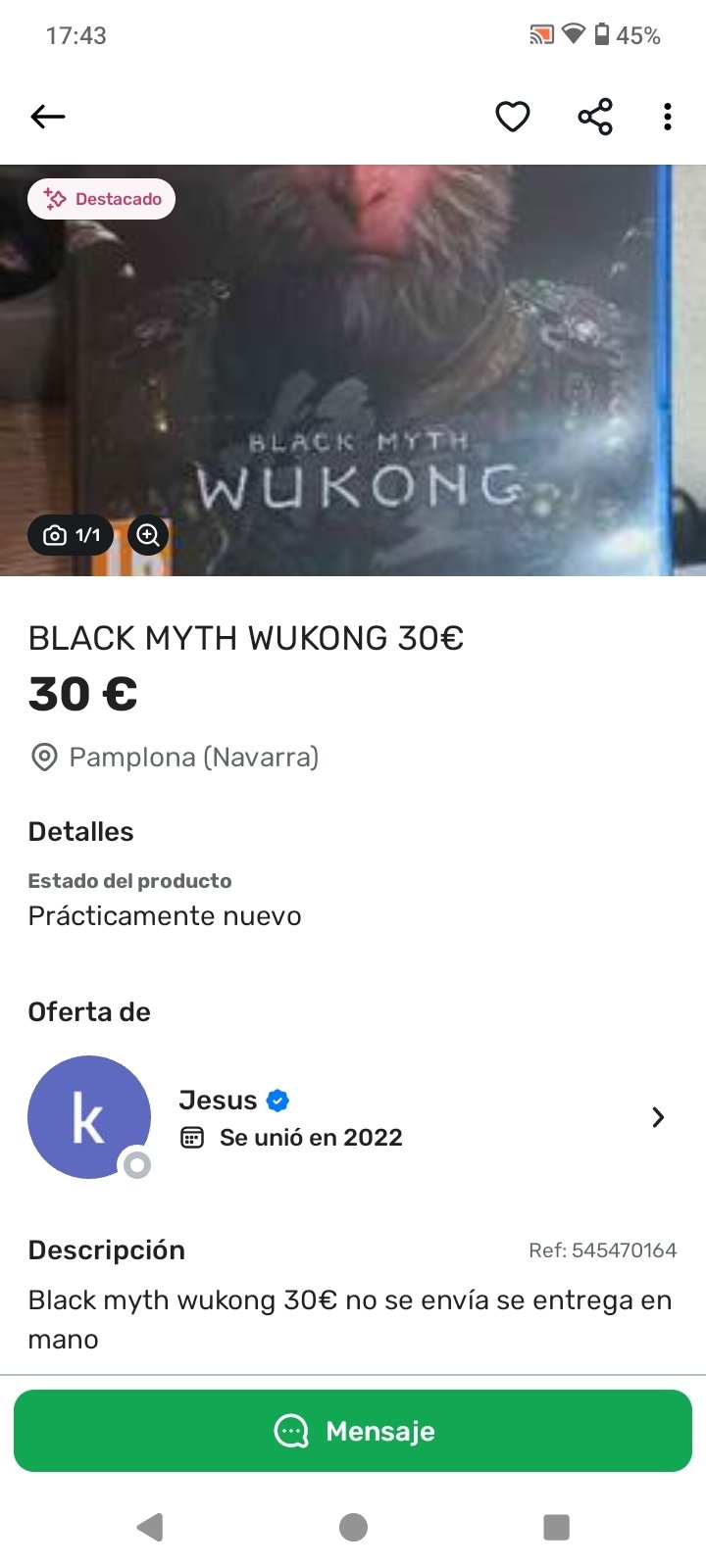706x1568 pixels.
Task: Send a message with the Mensaje button
Action: tap(353, 1431)
